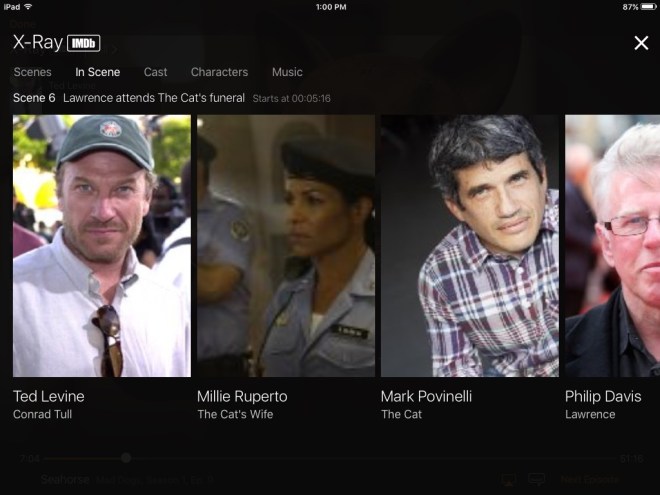Select the In Scene tab
This screenshot has width=660, height=495.
coord(97,72)
